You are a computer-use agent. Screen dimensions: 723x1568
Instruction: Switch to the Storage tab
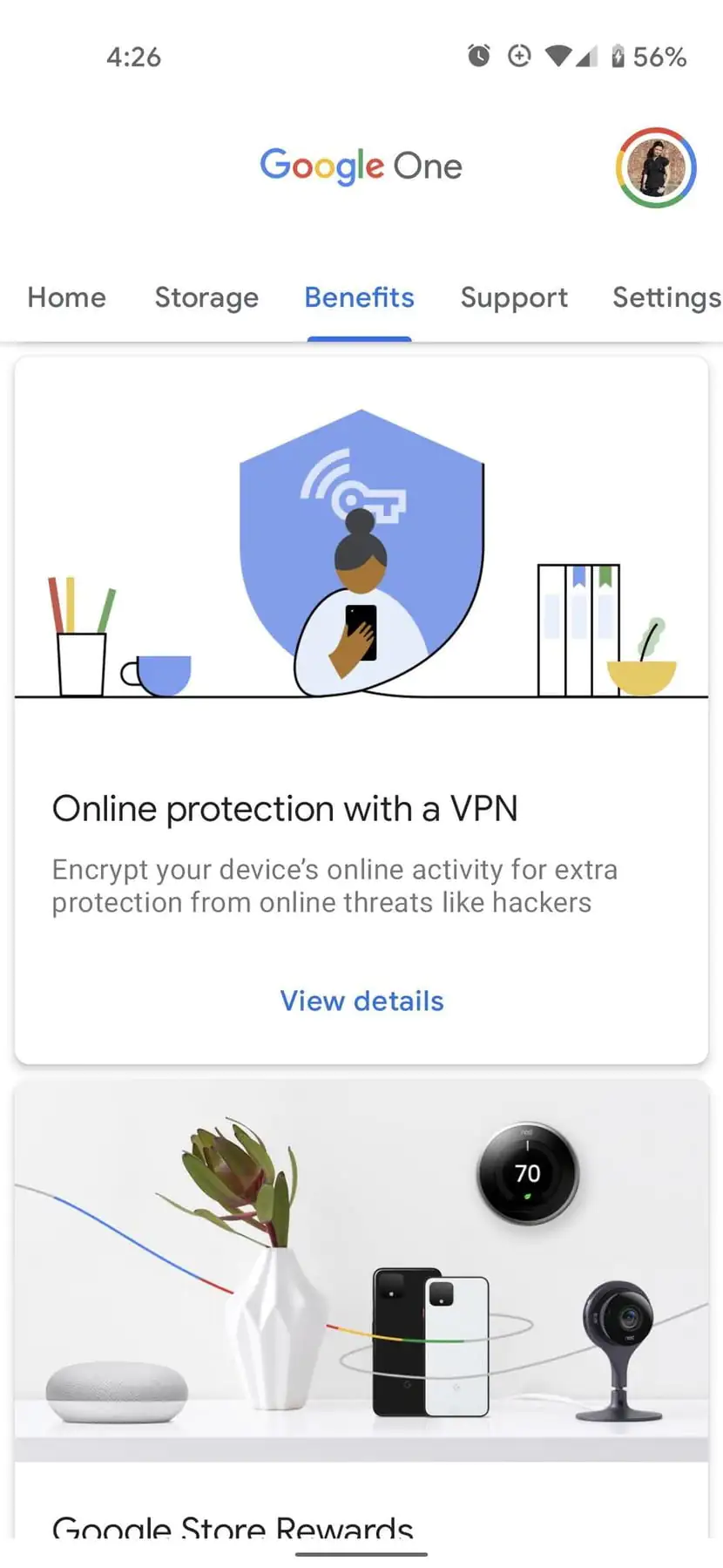[206, 297]
